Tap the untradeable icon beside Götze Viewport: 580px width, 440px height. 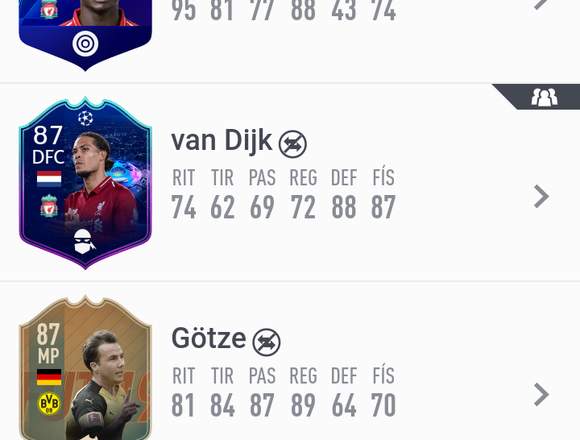pyautogui.click(x=266, y=342)
